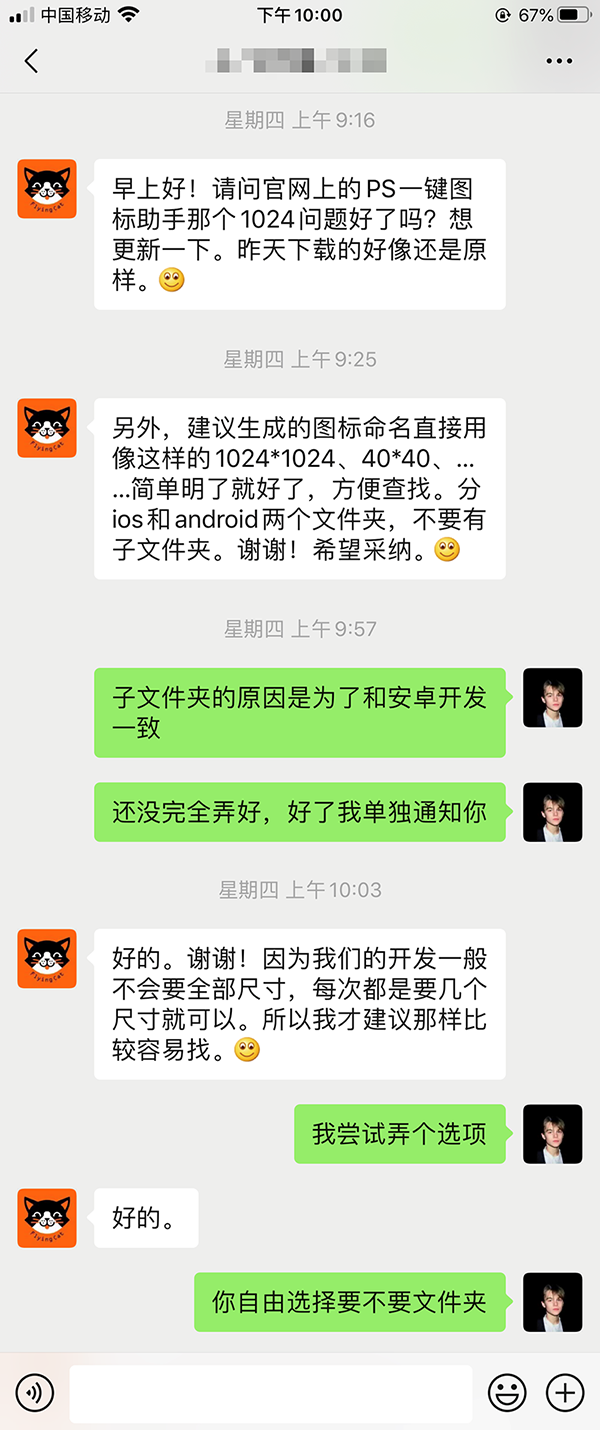Open the plus attachment menu
Image resolution: width=600 pixels, height=1430 pixels.
pyautogui.click(x=565, y=1392)
